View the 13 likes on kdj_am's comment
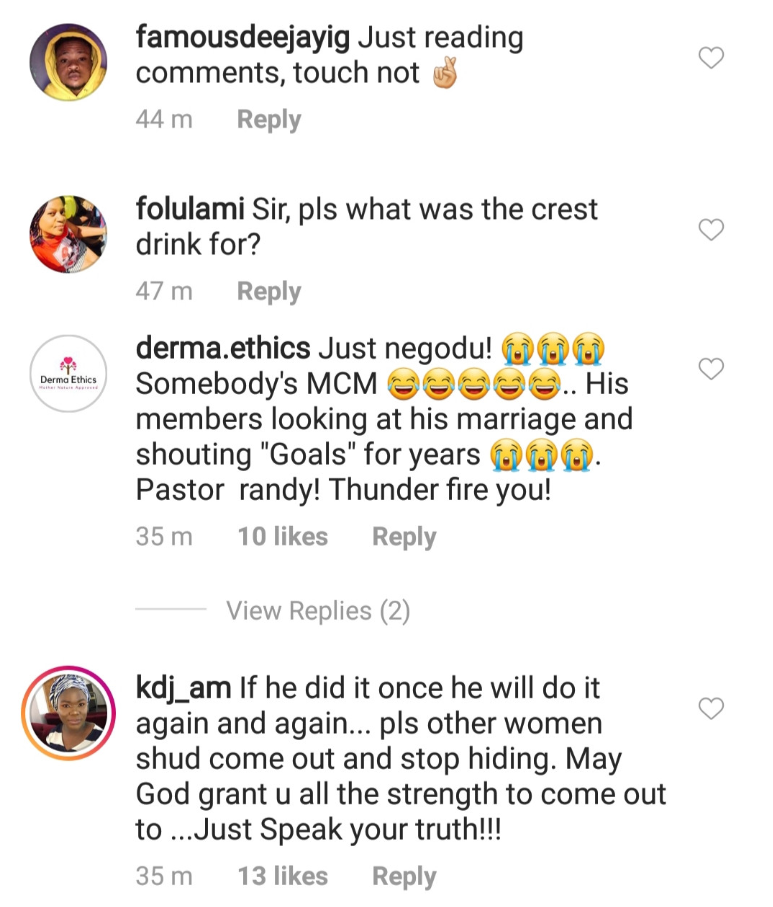Screen dimensions: 773x907 282,877
